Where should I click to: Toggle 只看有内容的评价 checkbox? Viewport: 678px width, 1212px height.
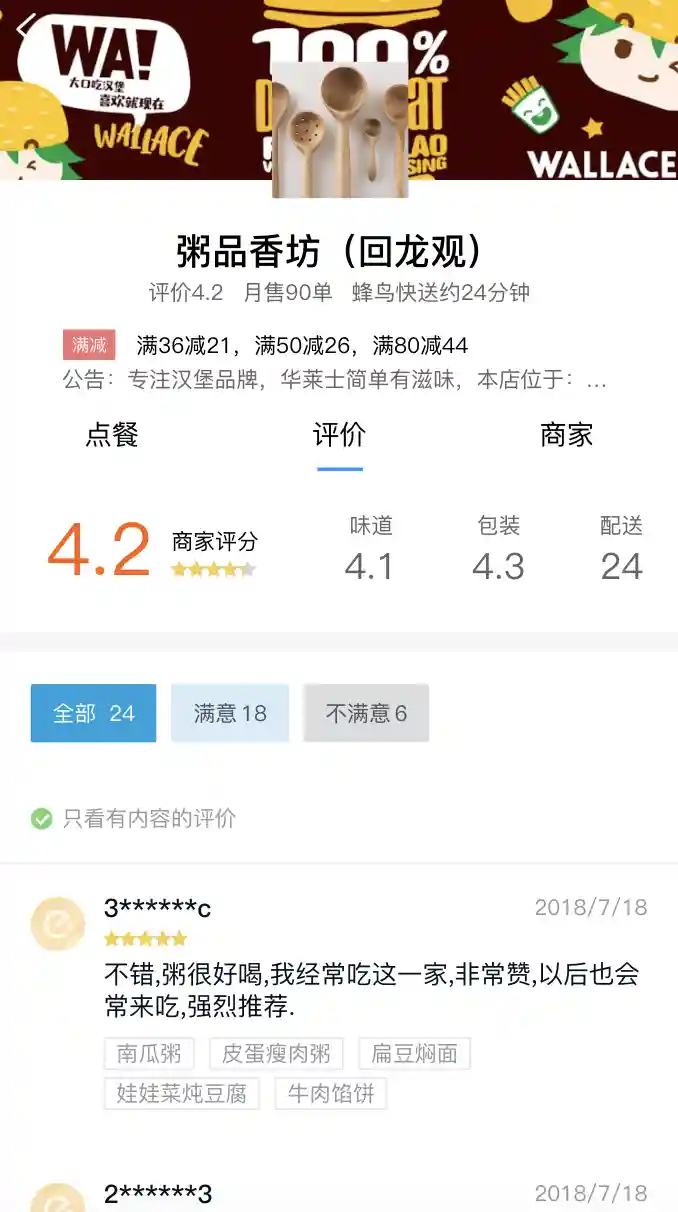pyautogui.click(x=42, y=819)
